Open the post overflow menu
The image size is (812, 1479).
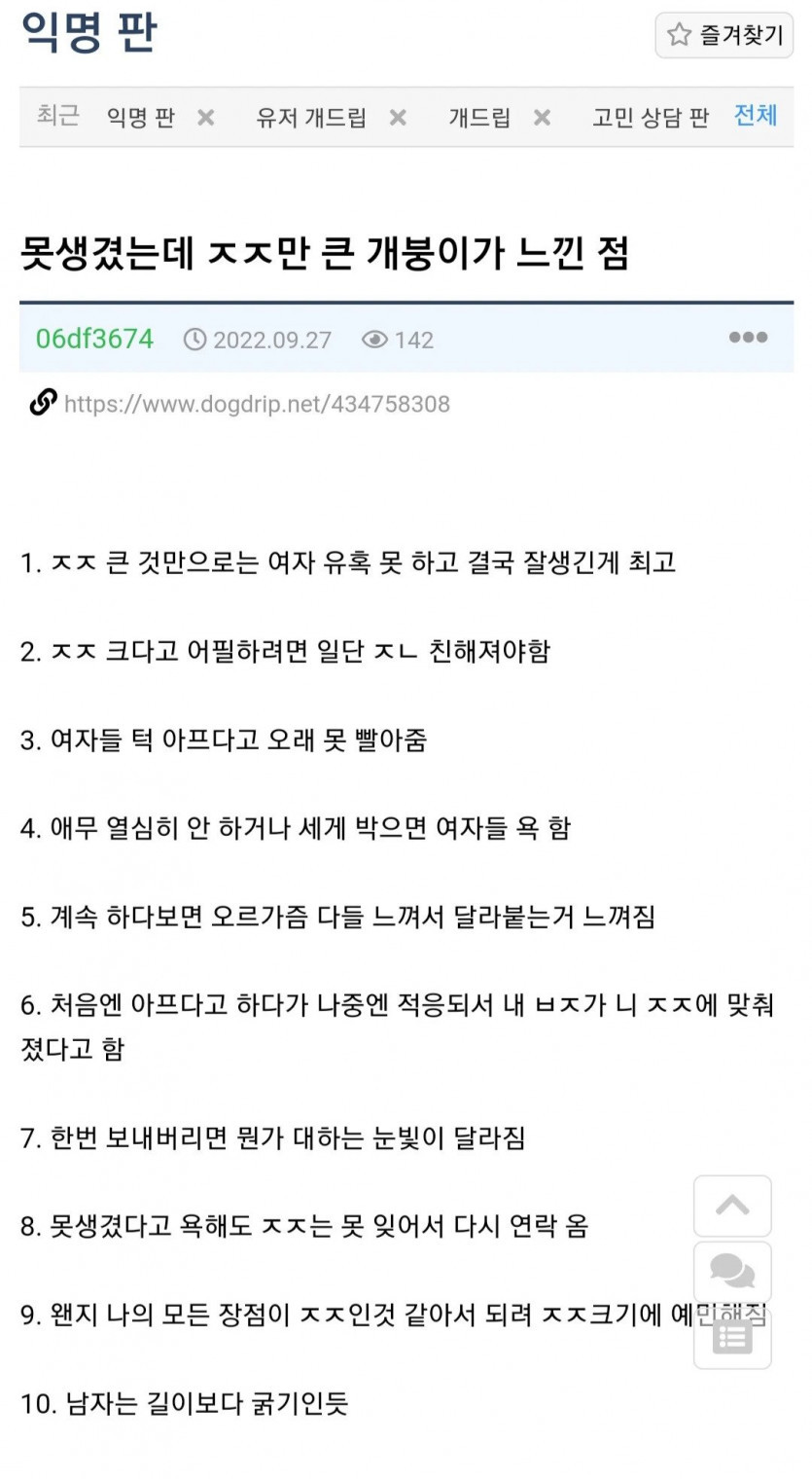tap(748, 338)
